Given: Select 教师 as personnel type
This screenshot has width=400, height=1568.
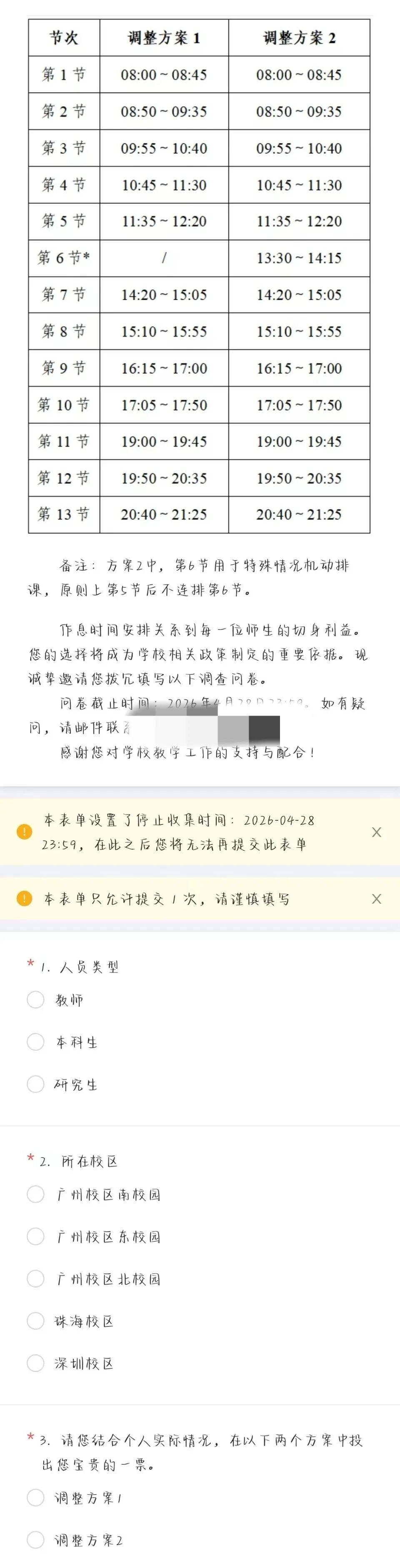Looking at the screenshot, I should [36, 999].
